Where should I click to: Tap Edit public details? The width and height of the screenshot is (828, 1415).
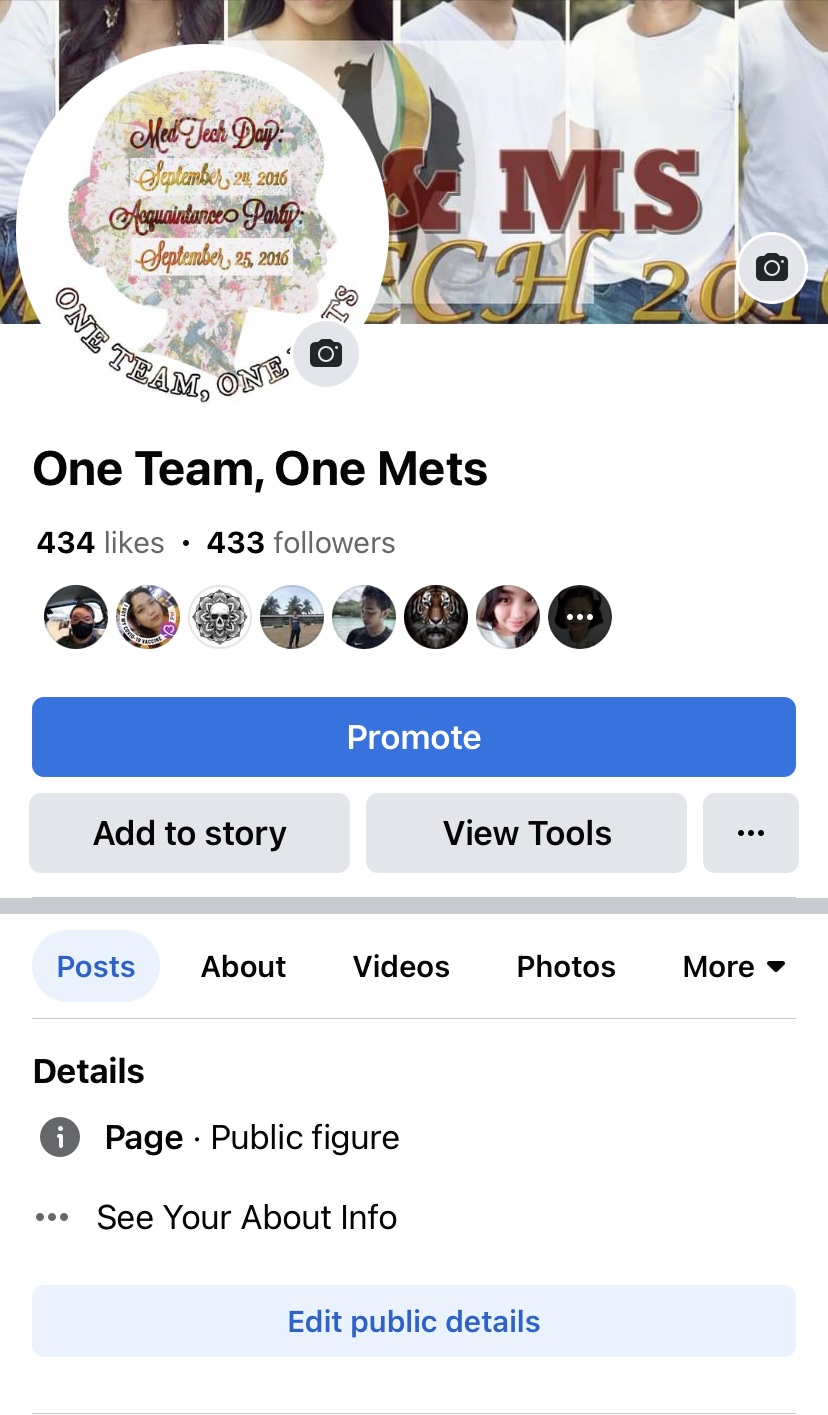[414, 1321]
